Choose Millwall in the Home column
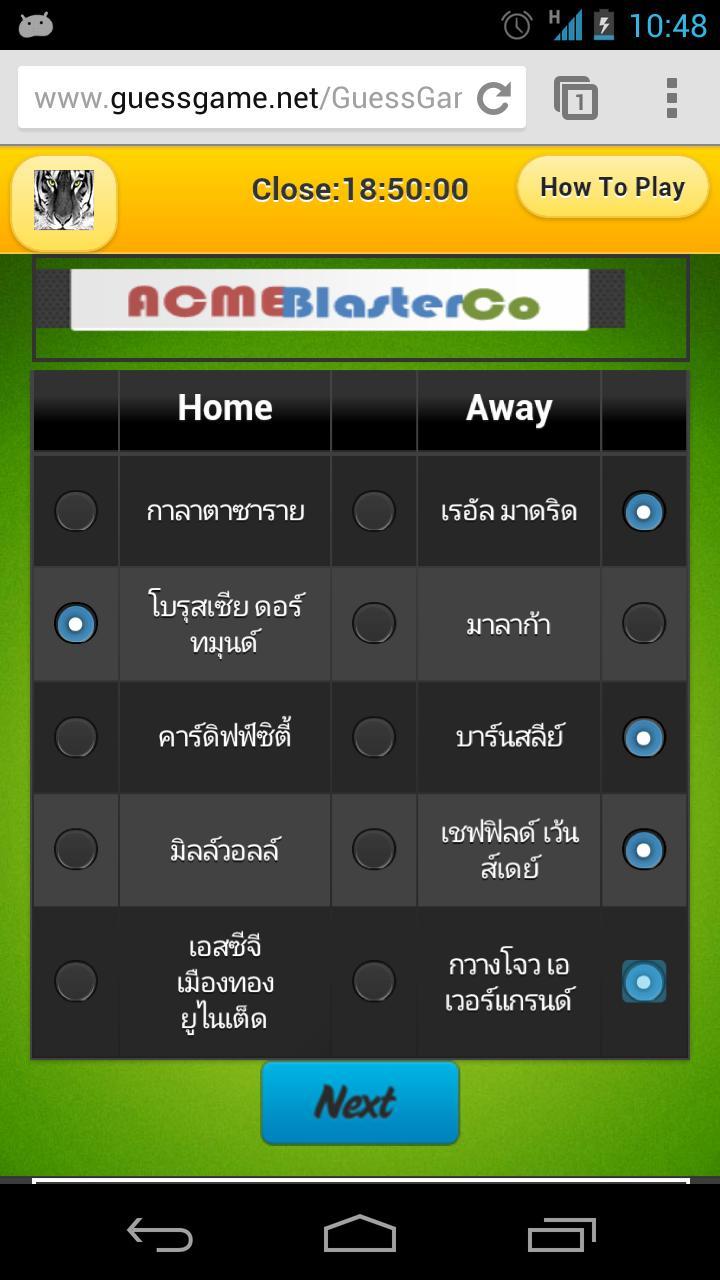 [76, 849]
